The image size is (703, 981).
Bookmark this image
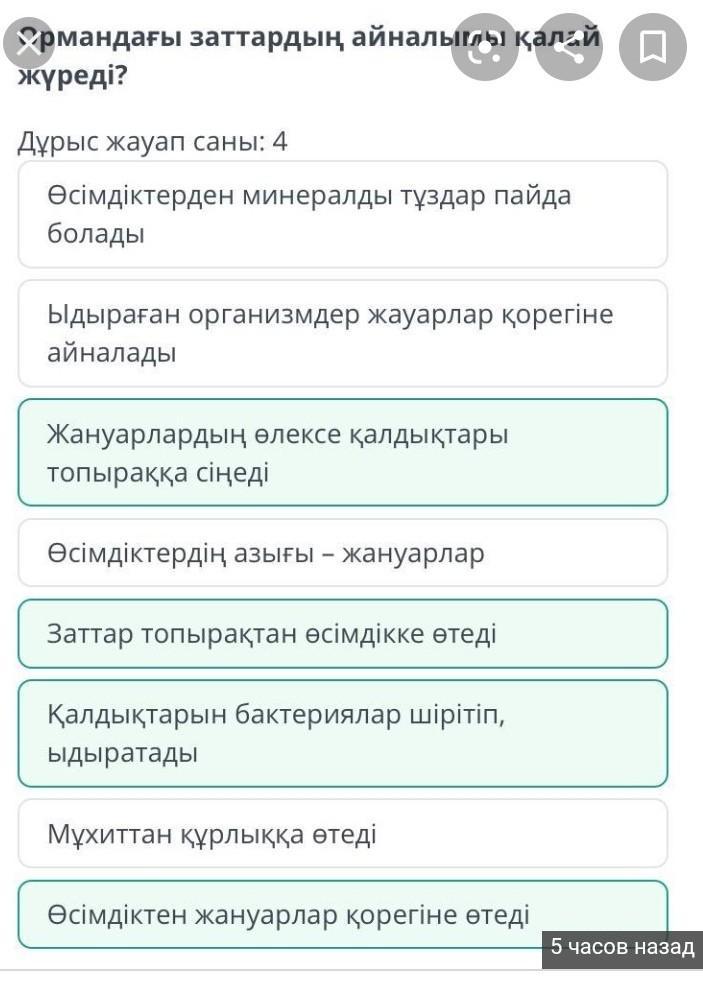tap(653, 47)
